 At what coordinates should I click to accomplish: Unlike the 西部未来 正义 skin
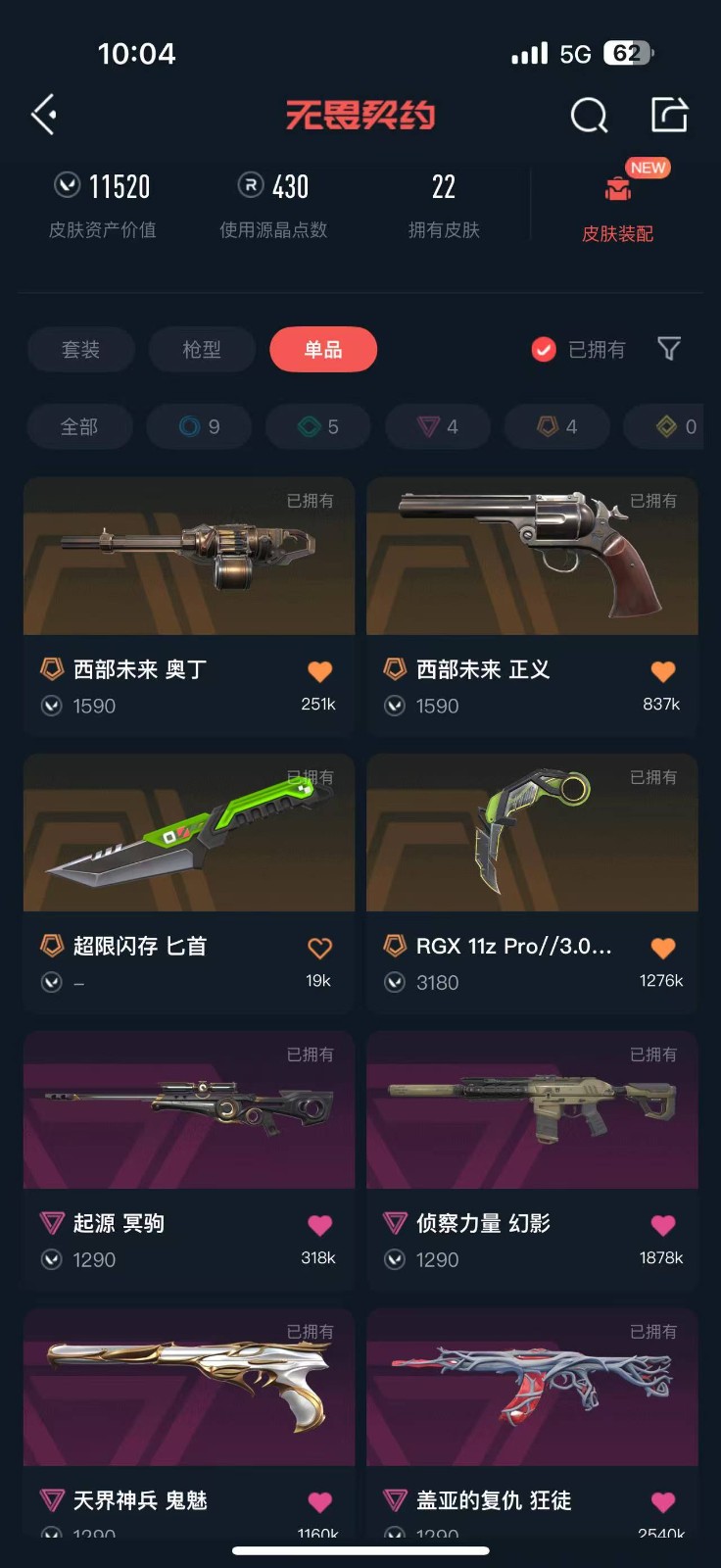point(663,671)
